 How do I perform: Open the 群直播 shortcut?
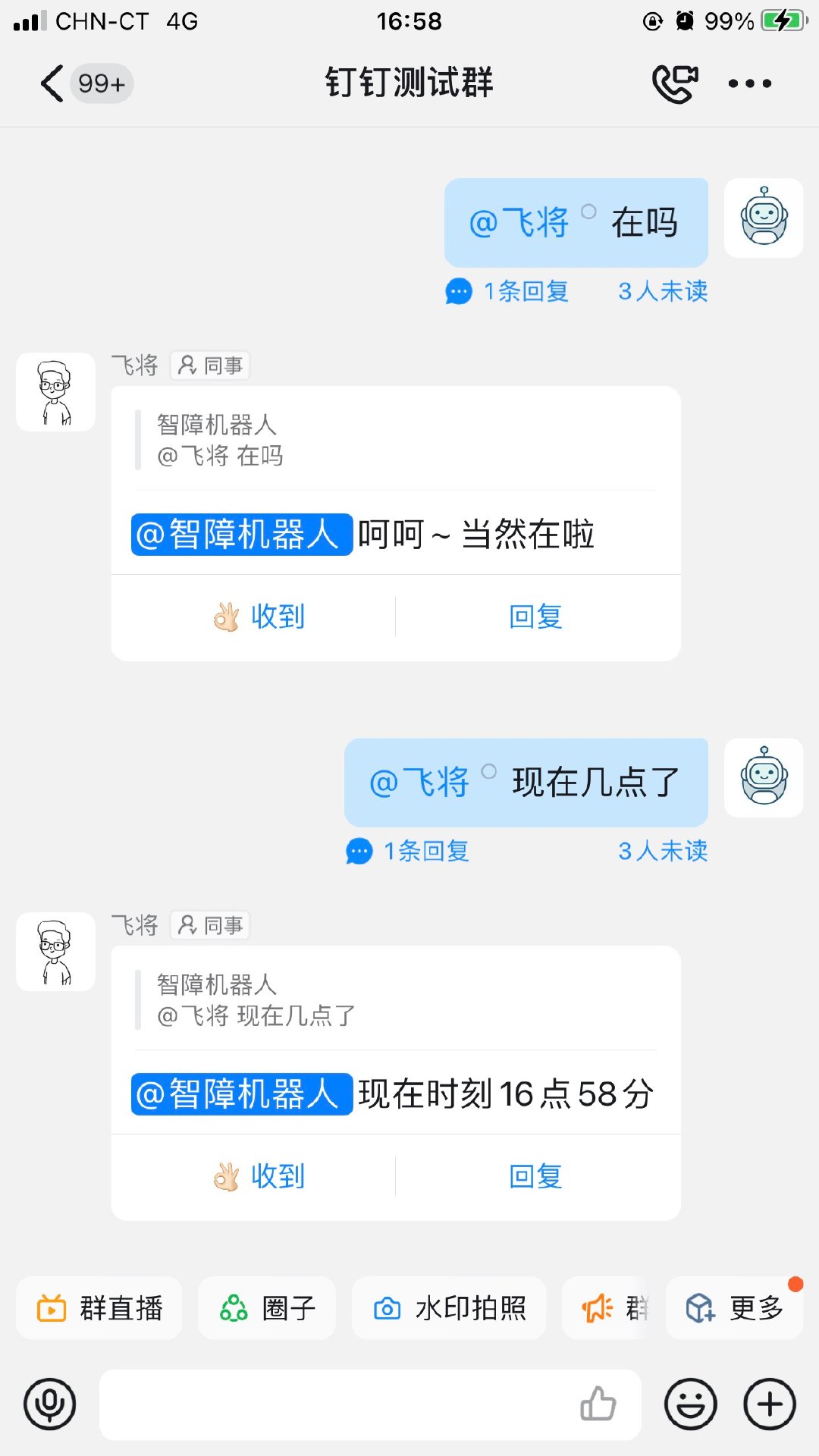pos(99,1308)
